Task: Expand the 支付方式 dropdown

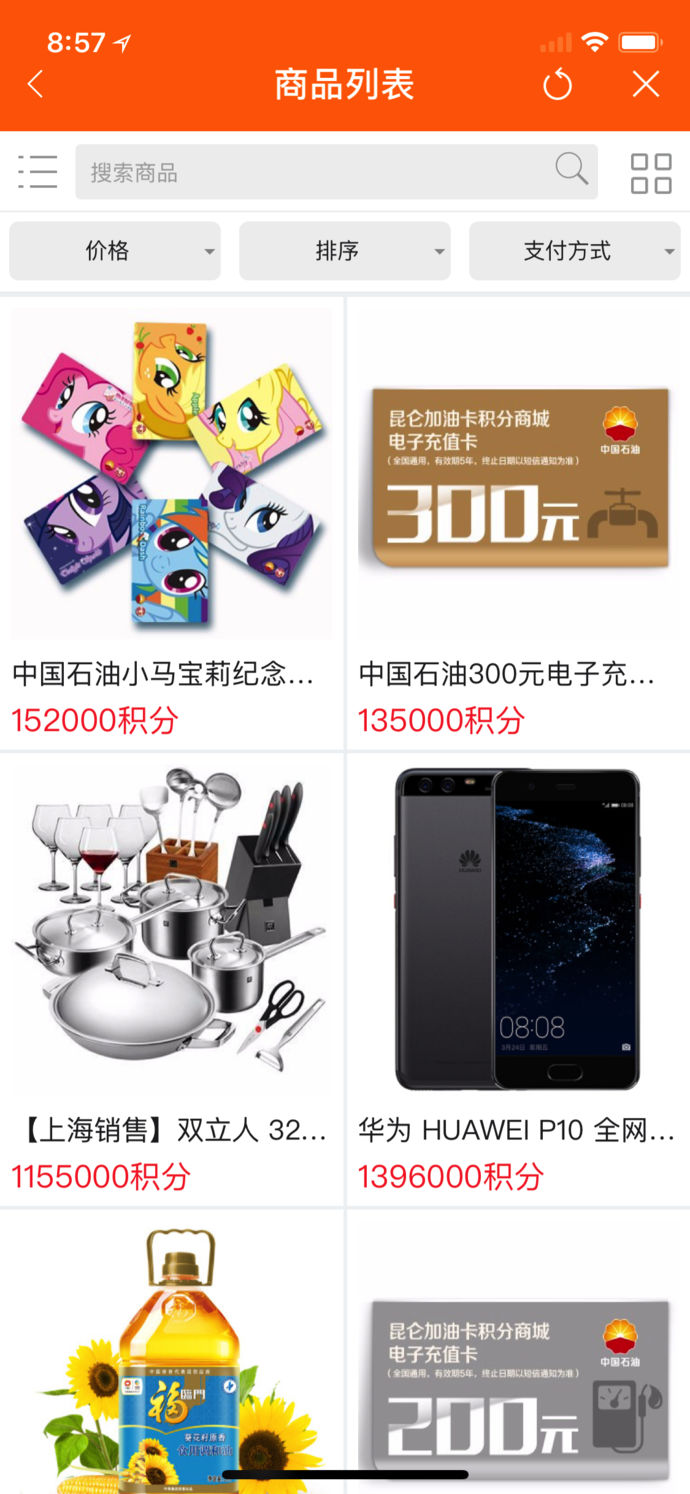Action: pyautogui.click(x=574, y=251)
